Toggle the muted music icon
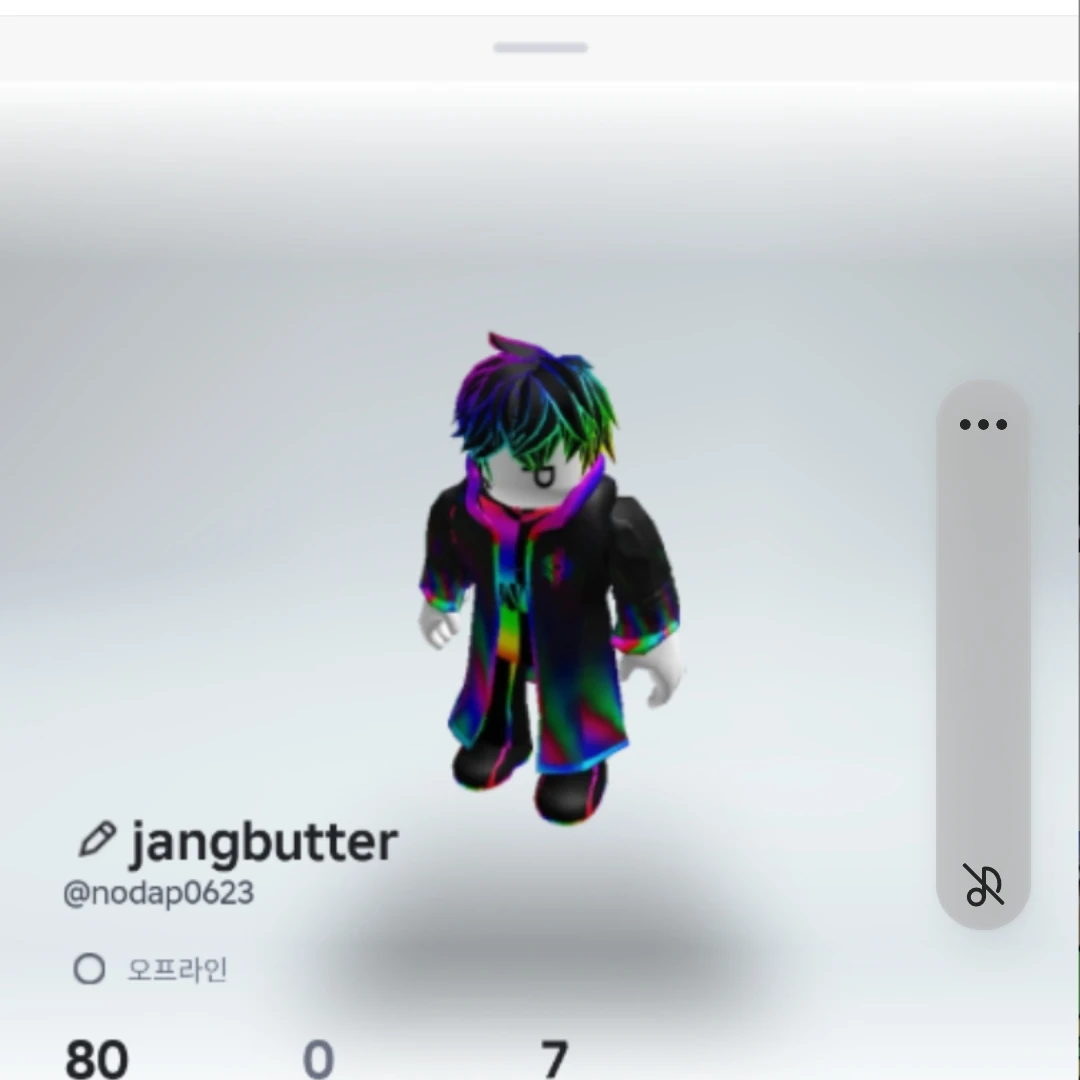Viewport: 1080px width, 1080px height. [x=983, y=884]
